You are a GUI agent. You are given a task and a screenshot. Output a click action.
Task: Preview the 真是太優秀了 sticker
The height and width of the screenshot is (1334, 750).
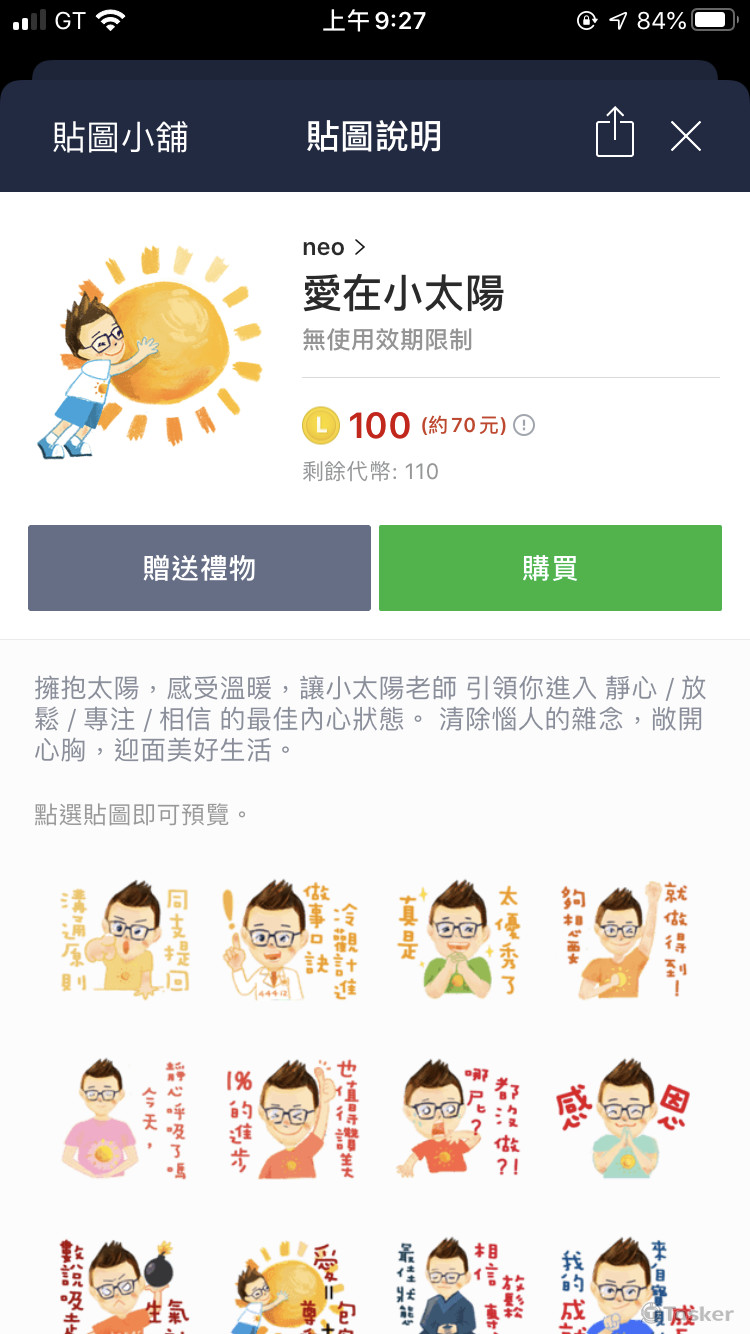[x=458, y=940]
